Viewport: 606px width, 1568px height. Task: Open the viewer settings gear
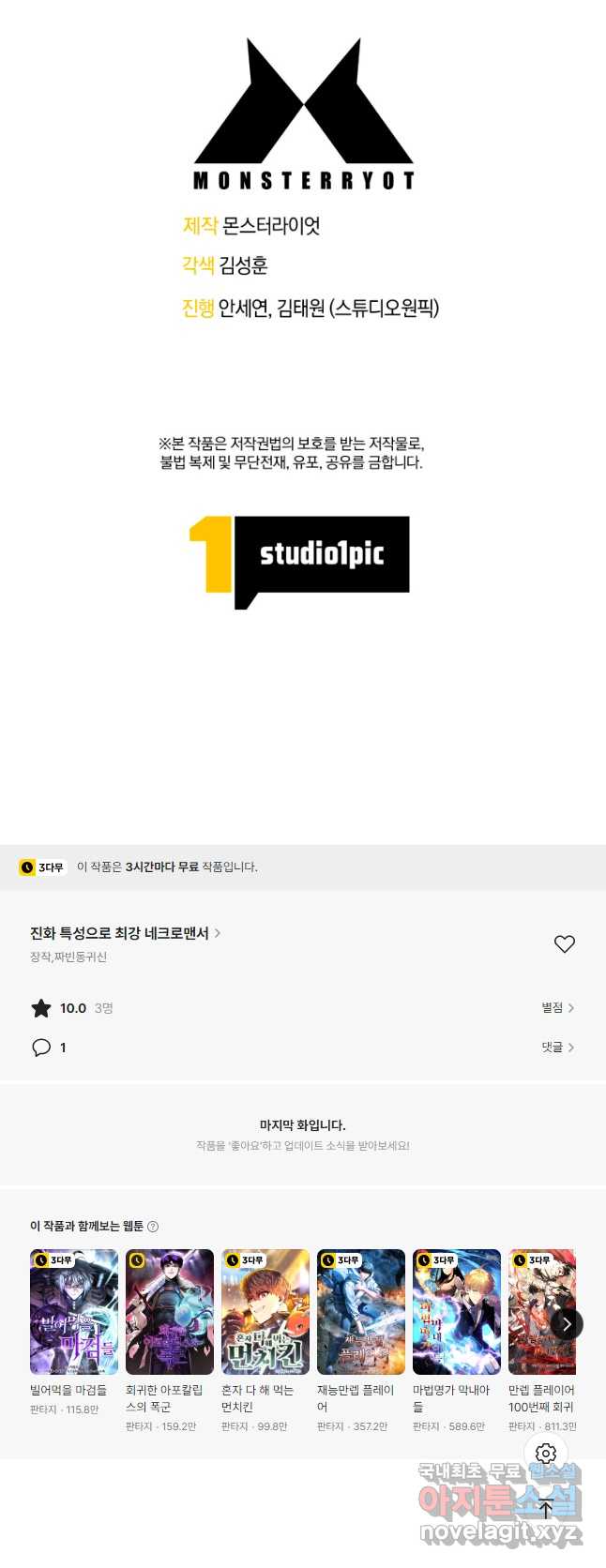point(546,1454)
